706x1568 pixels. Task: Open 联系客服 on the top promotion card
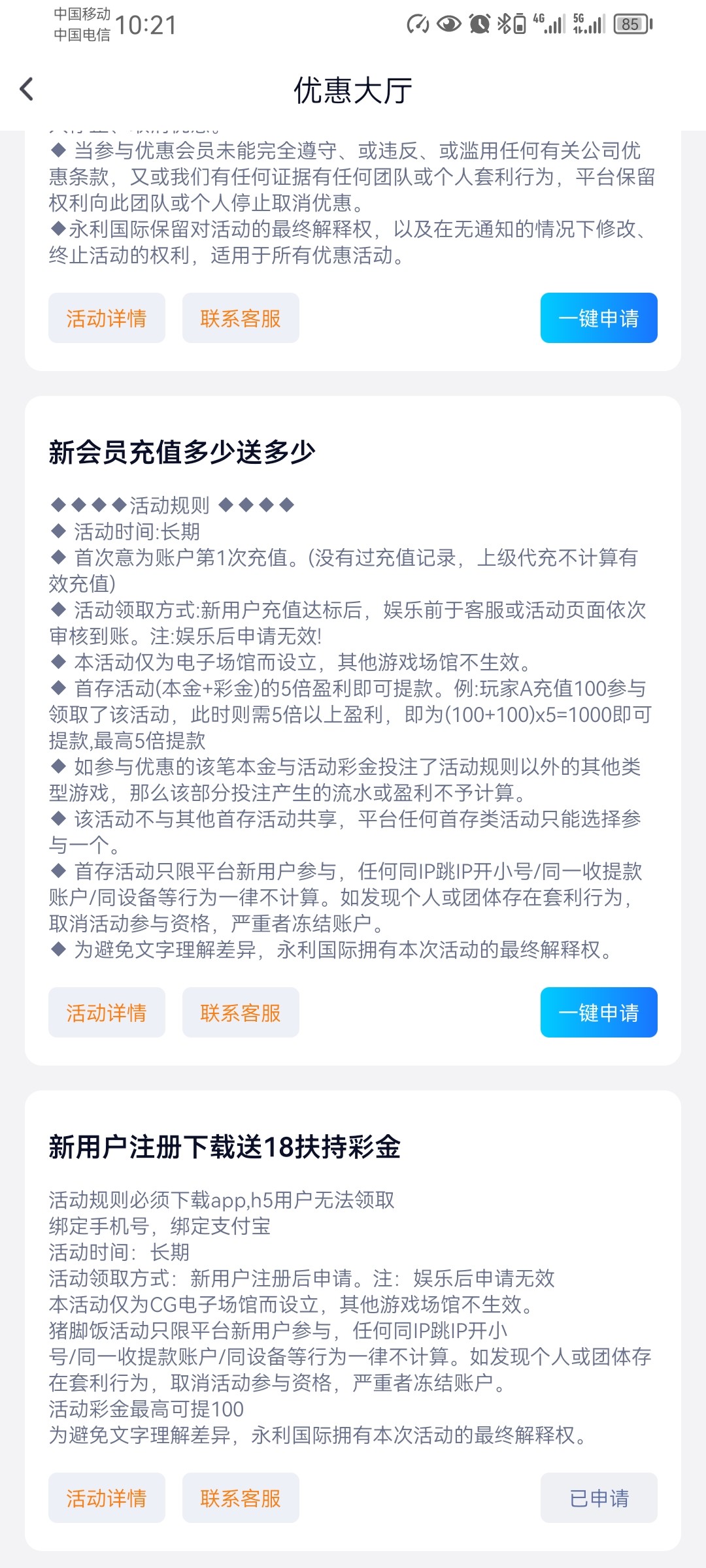pyautogui.click(x=241, y=318)
